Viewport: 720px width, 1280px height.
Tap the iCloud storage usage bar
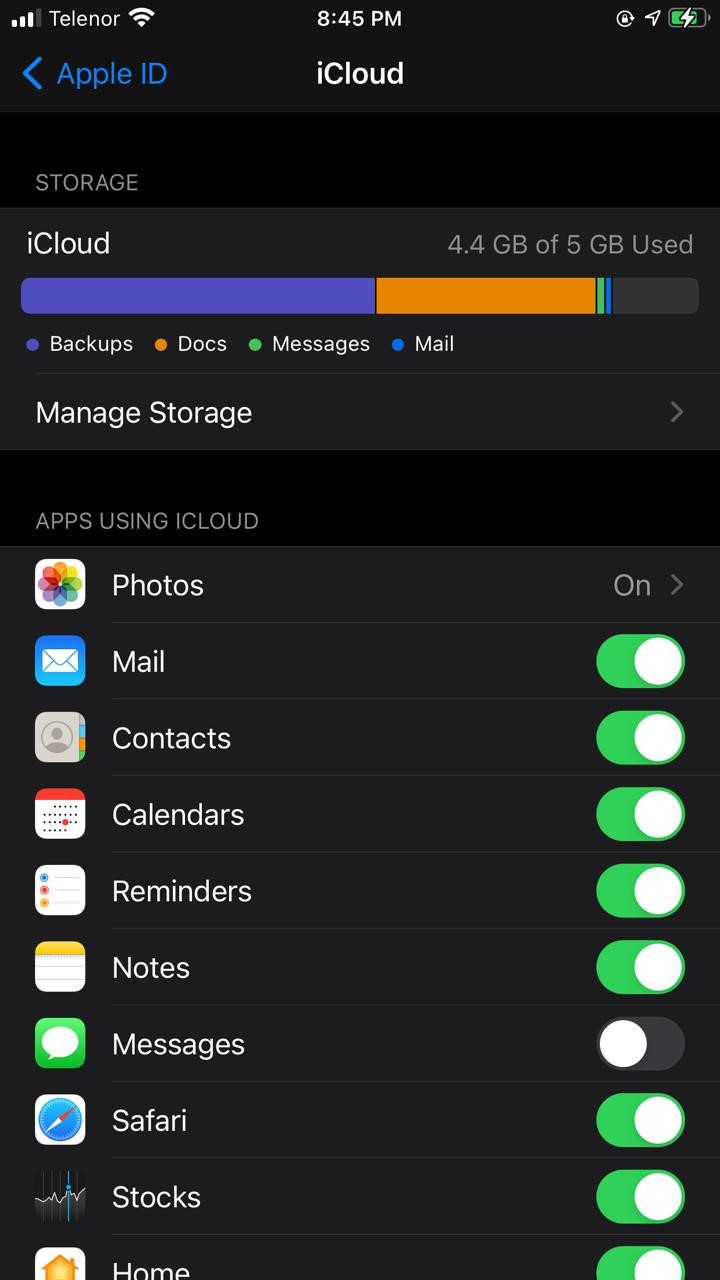(360, 294)
